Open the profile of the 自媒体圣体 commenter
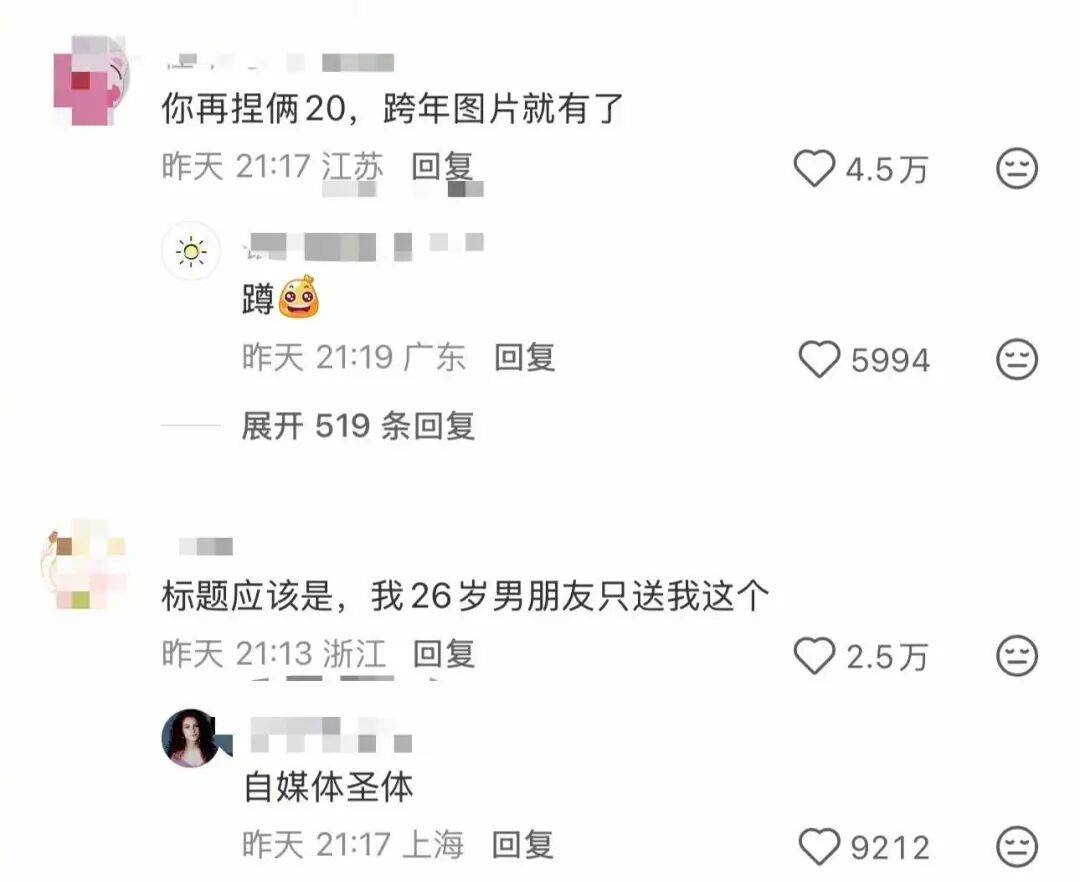This screenshot has width=1080, height=882. tap(190, 738)
